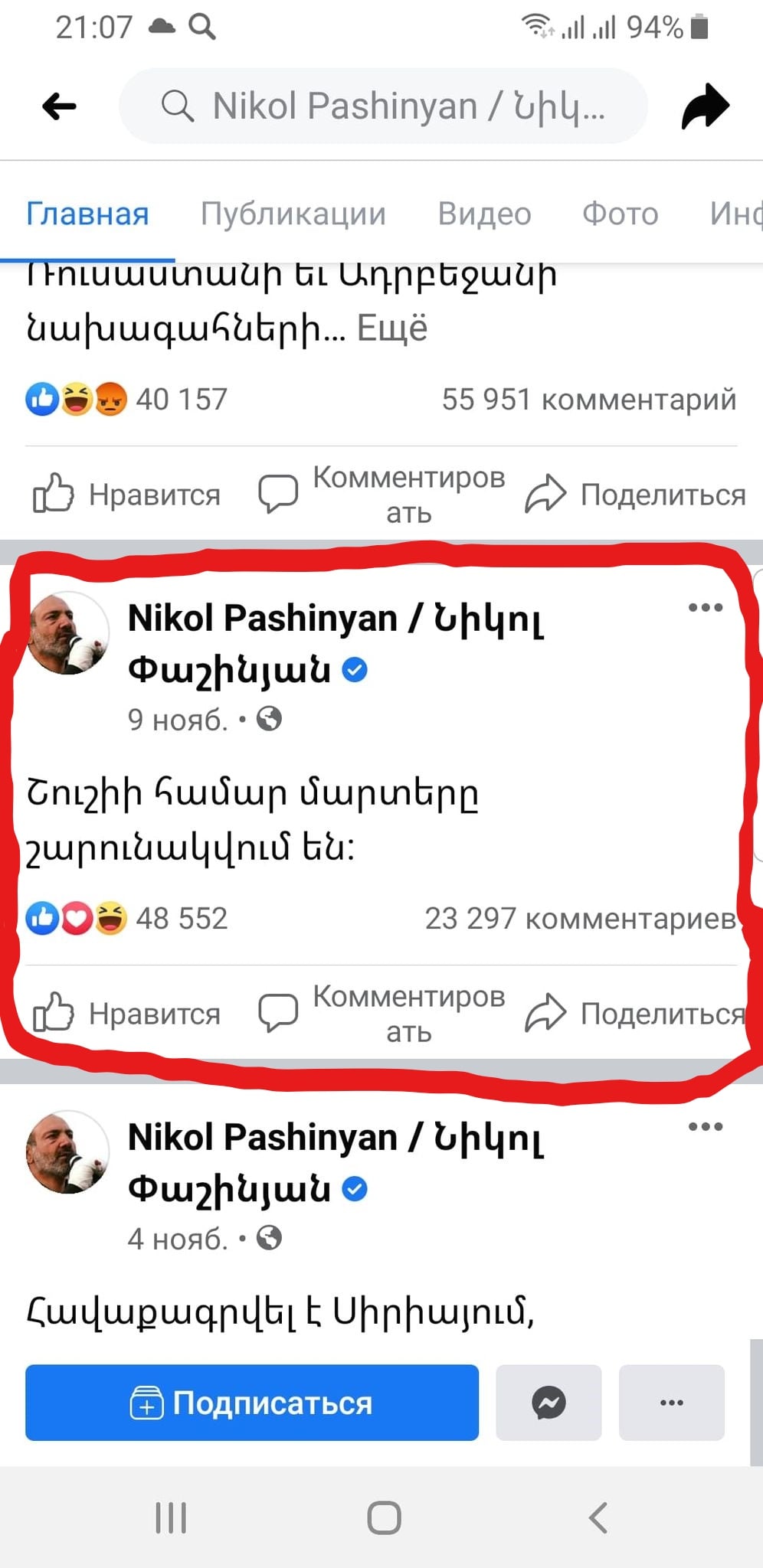Open more page actions next to Messenger
763x1568 pixels.
point(671,1403)
